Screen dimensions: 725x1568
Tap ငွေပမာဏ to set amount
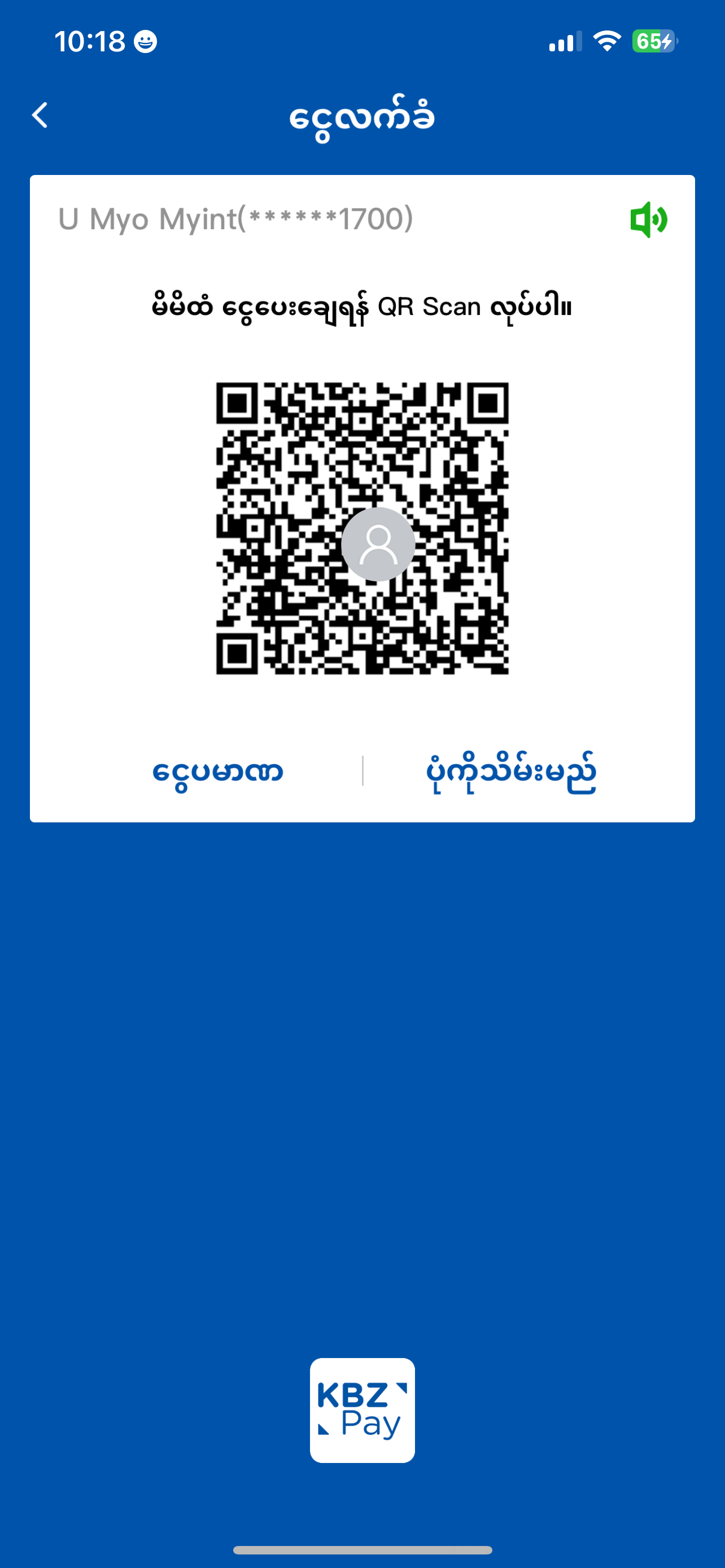(x=217, y=771)
